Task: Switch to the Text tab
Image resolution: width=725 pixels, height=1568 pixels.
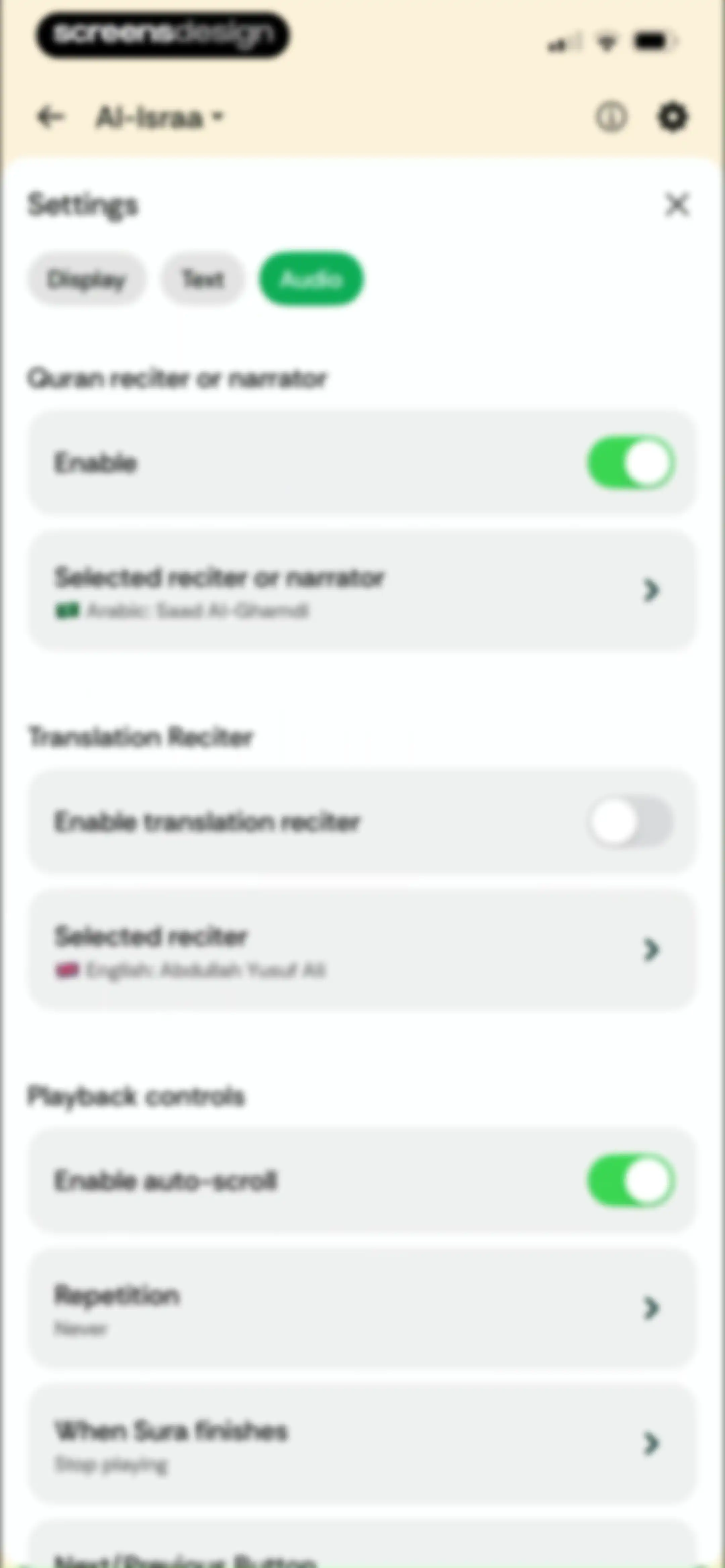Action: (x=203, y=279)
